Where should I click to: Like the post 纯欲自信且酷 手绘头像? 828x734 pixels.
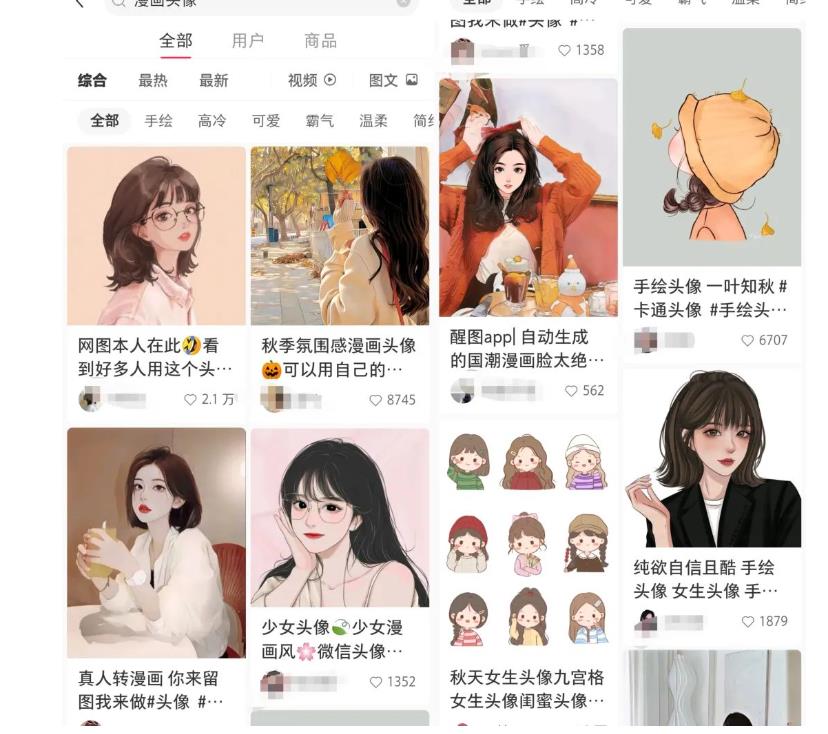748,621
